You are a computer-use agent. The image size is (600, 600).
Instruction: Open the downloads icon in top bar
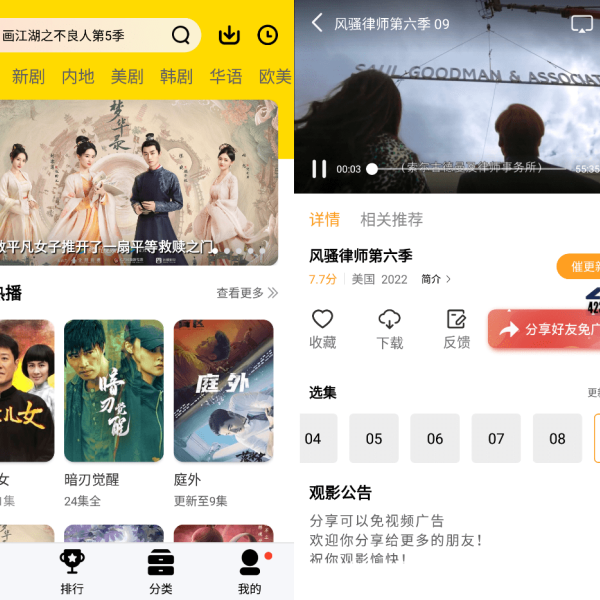[x=229, y=35]
